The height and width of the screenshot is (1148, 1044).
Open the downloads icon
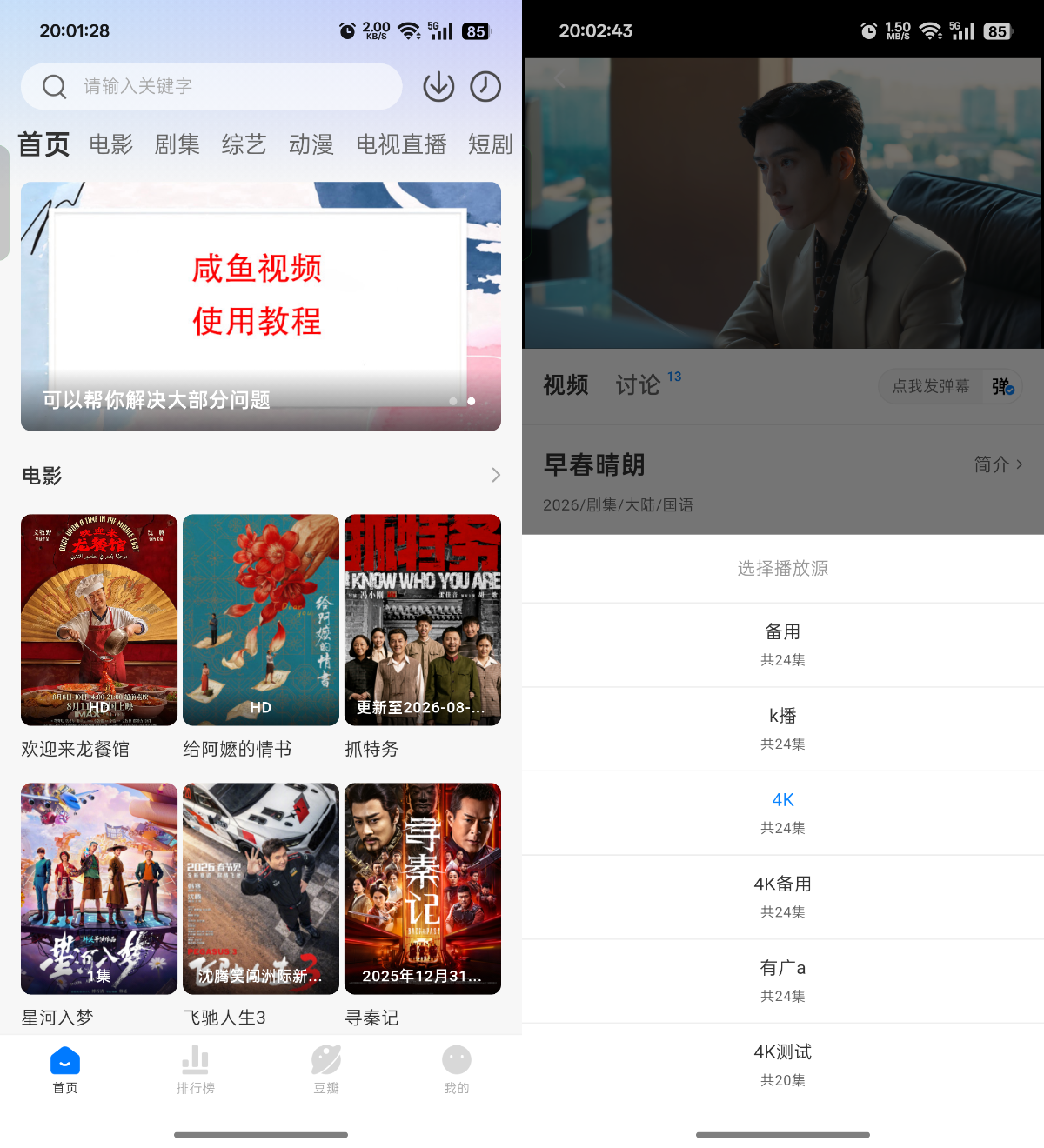438,86
